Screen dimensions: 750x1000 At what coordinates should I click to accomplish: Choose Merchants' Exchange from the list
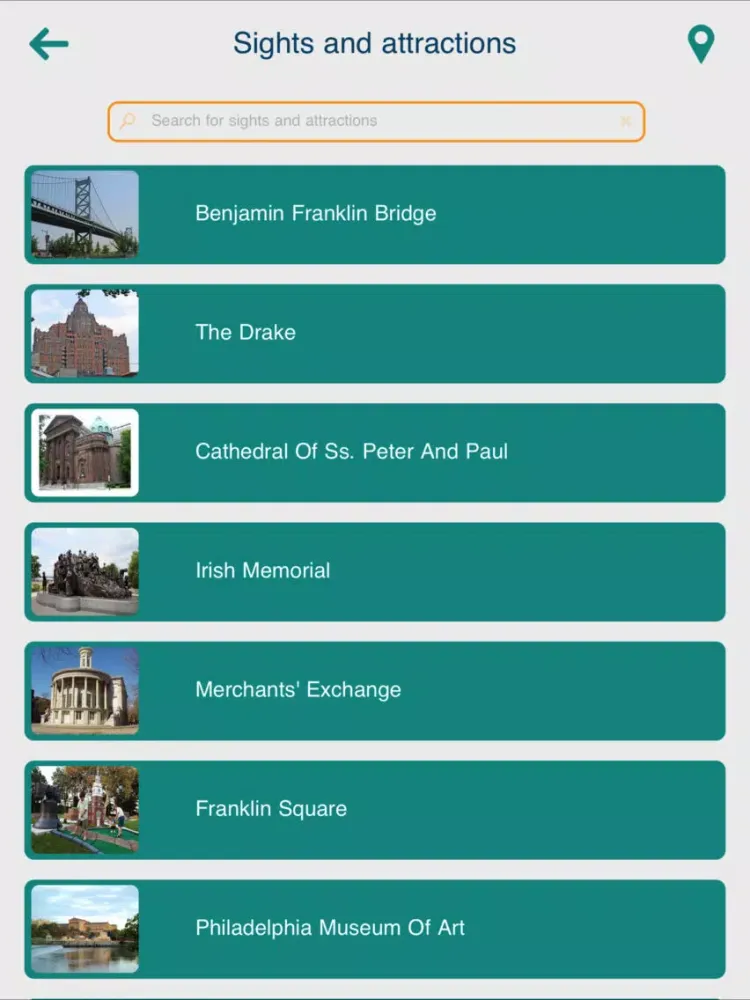(375, 690)
